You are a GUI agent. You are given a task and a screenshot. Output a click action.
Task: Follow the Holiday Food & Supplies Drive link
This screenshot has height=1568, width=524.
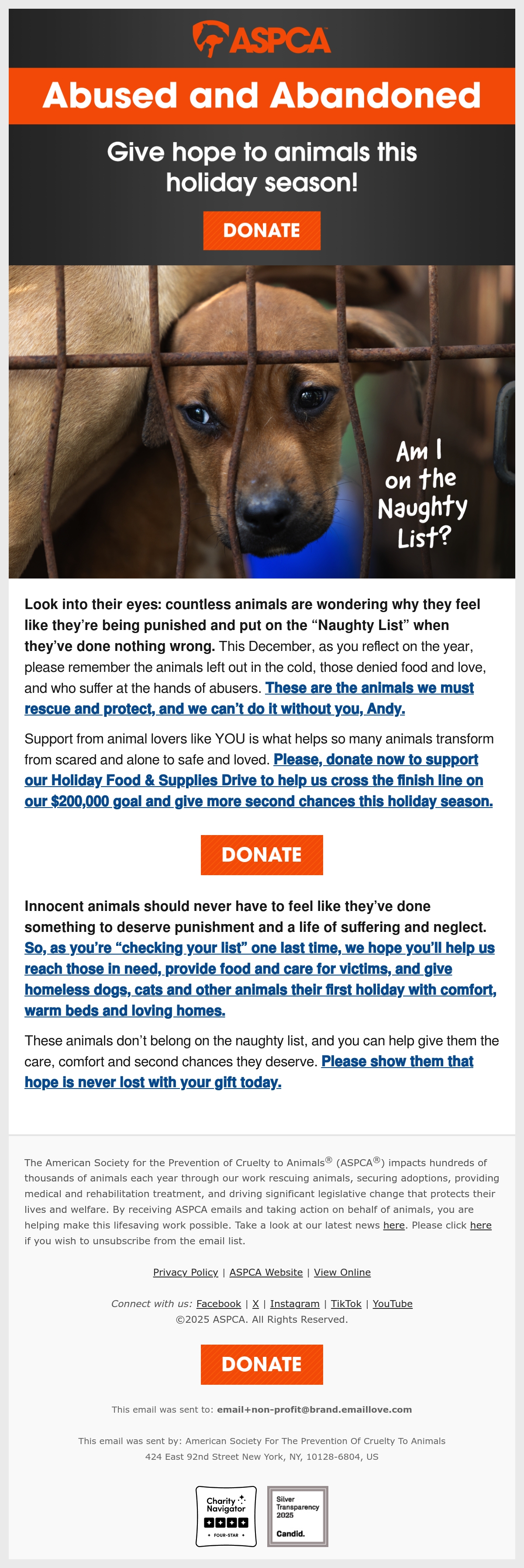259,781
